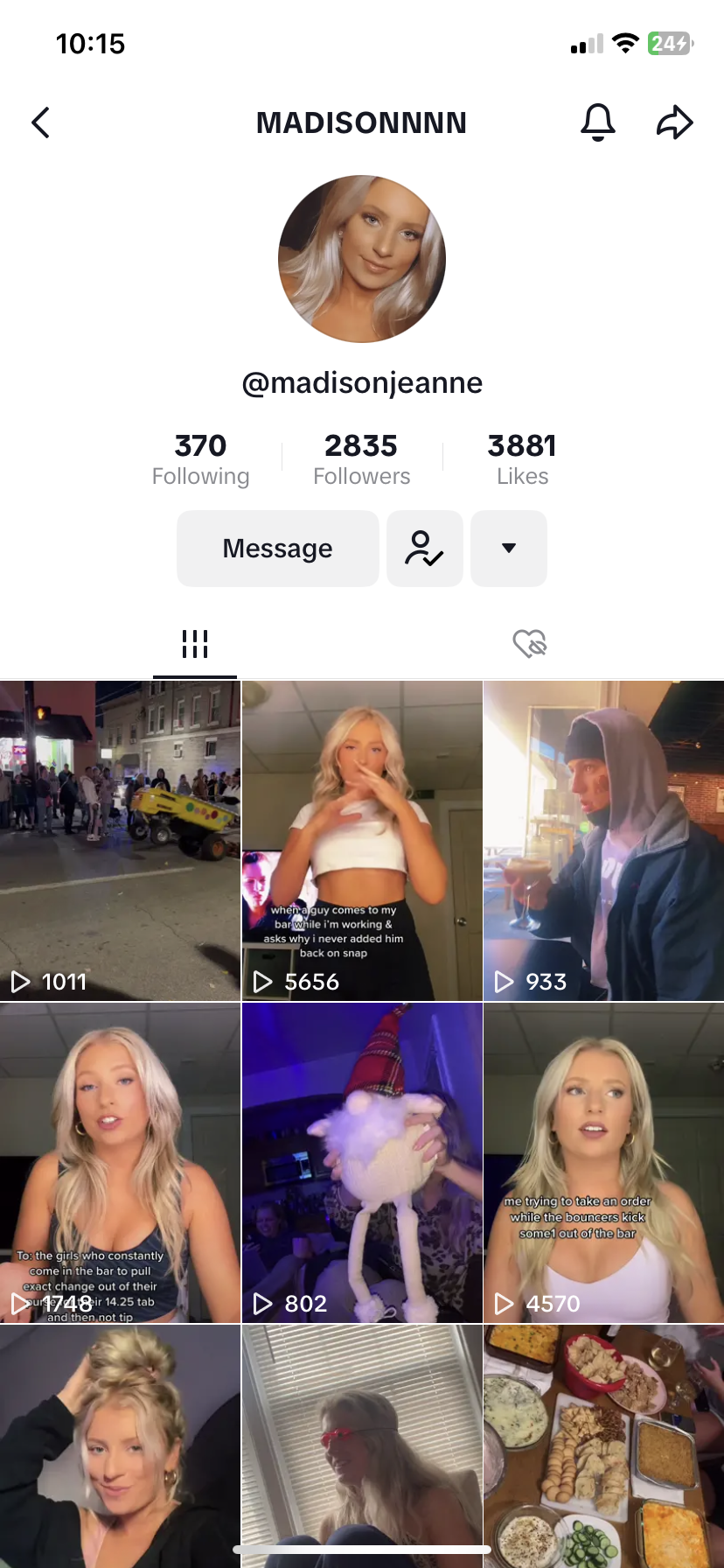This screenshot has width=724, height=1568.
Task: Open the street video with 1011 views
Action: pyautogui.click(x=120, y=840)
